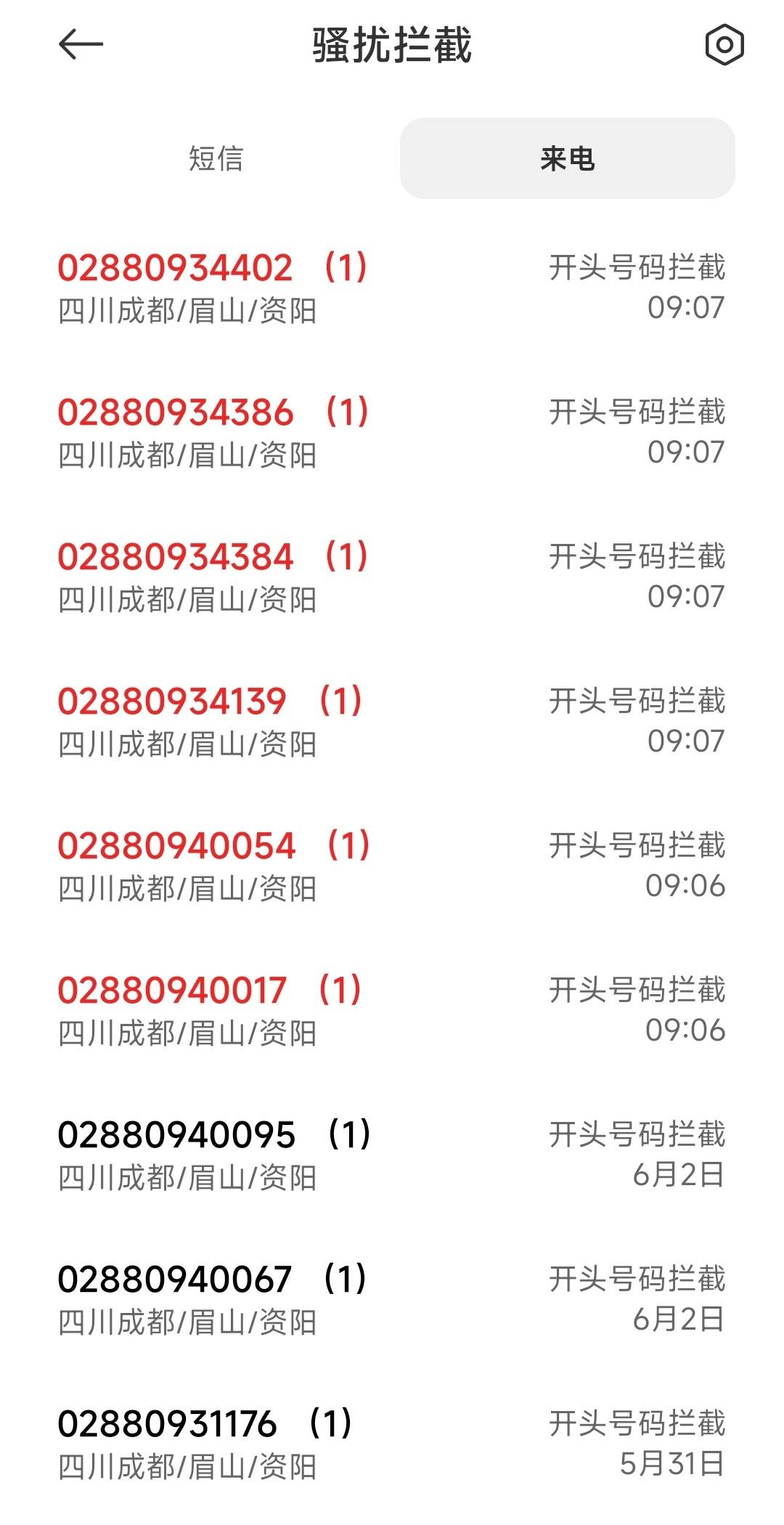Go back using the arrow icon
The image size is (784, 1525).
[81, 45]
